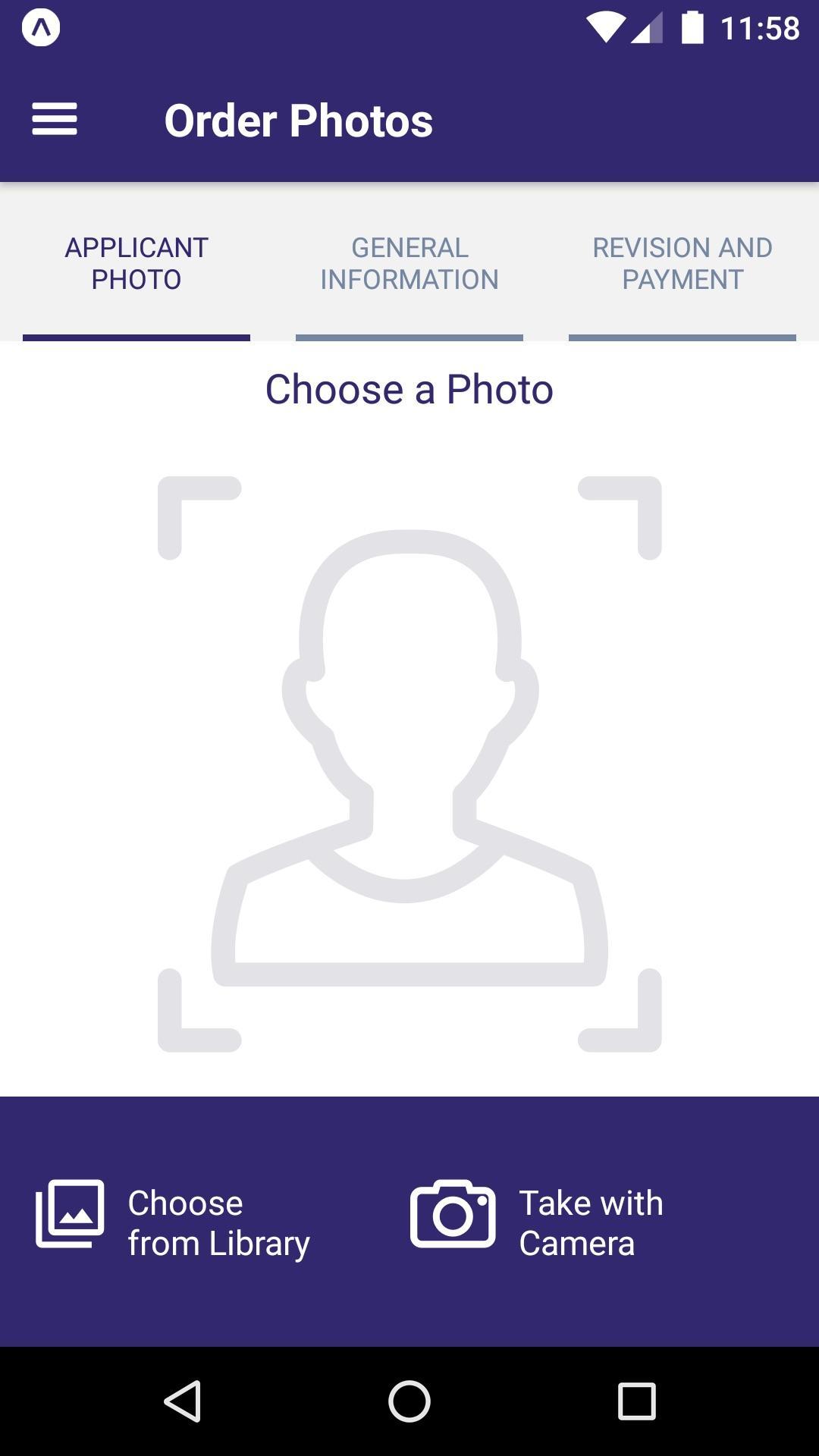
Task: Take a photo with Camera
Action: tap(538, 1222)
